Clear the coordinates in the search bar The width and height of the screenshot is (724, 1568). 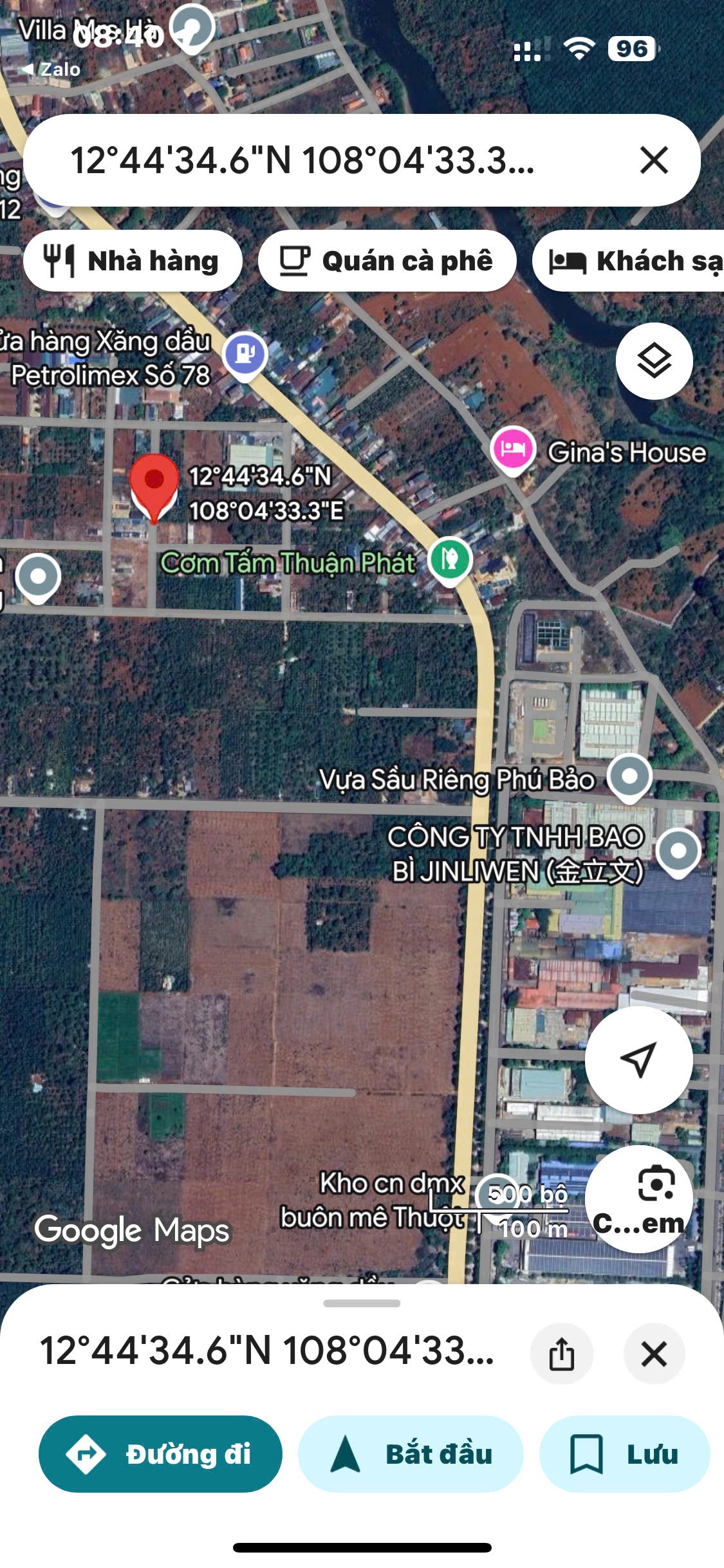coord(654,160)
